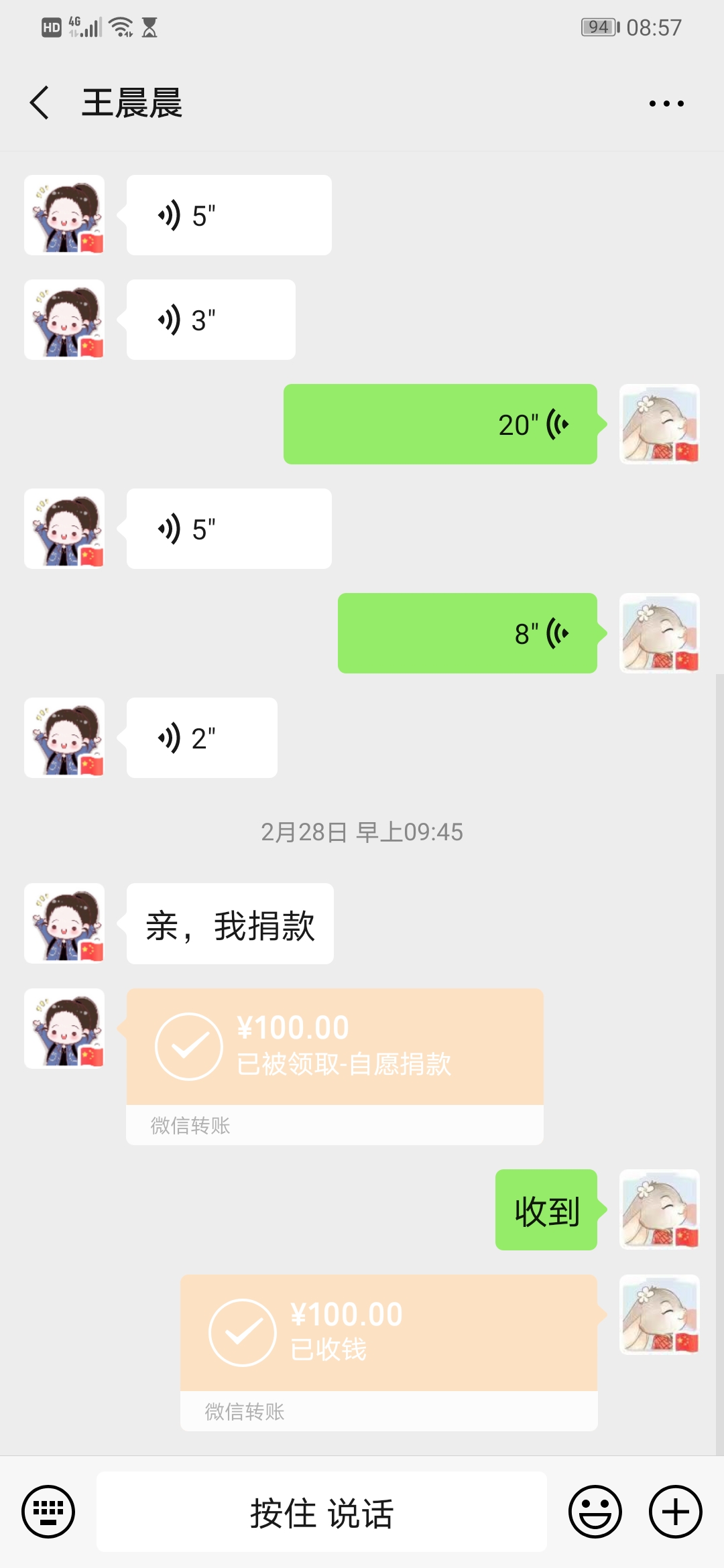The image size is (724, 1568).
Task: Open the emoji sticker panel
Action: click(x=595, y=1512)
